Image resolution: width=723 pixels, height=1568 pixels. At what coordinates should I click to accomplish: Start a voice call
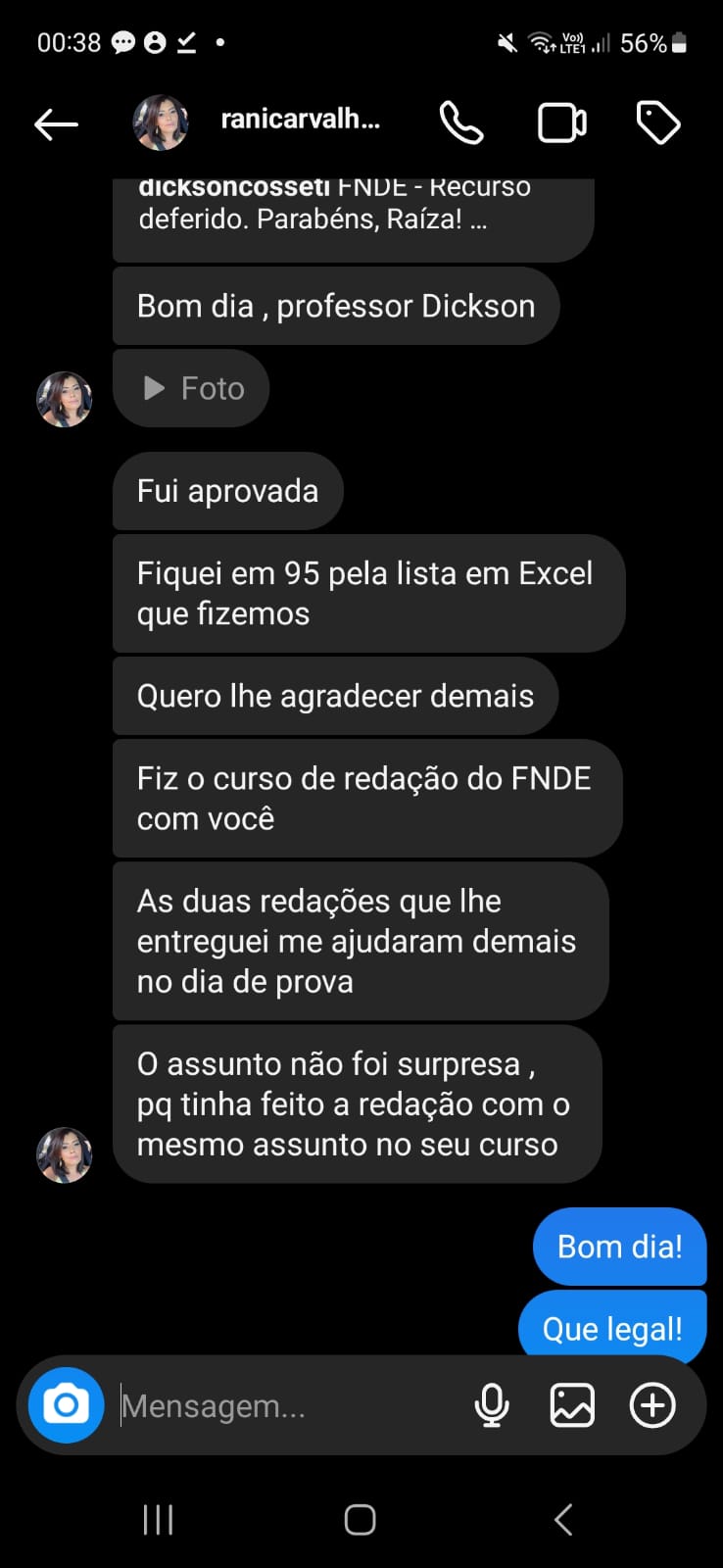(460, 123)
